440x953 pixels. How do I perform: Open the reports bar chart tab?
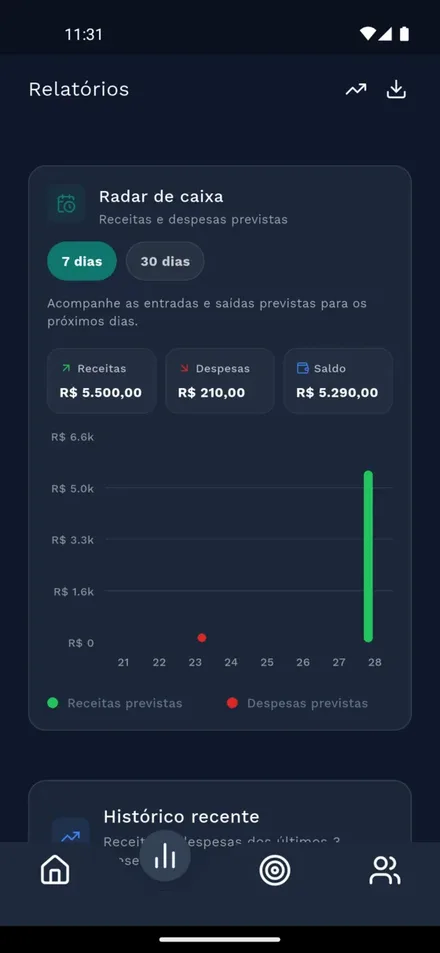point(165,856)
